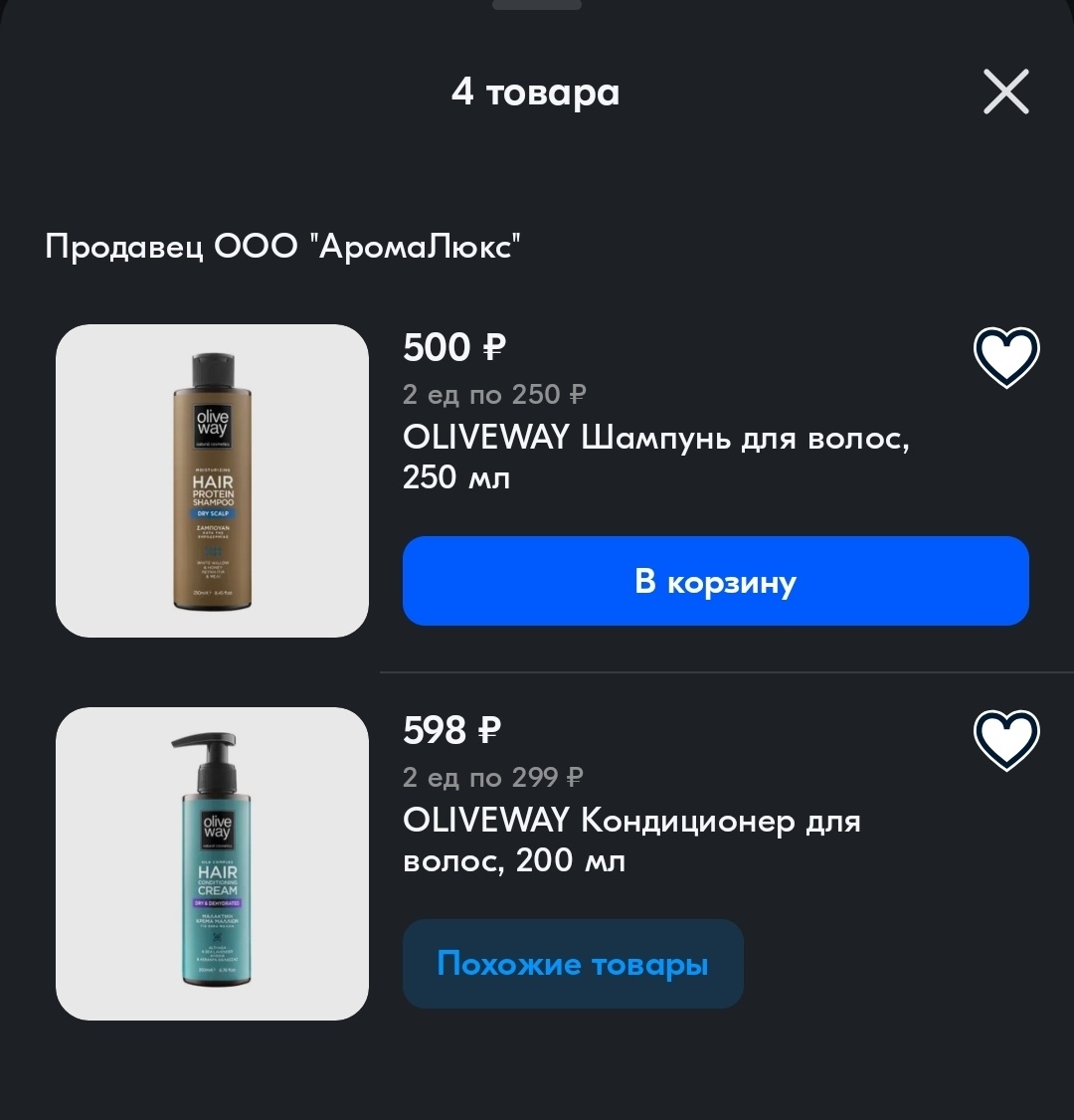
Task: Add the shampoo to favorites with heart icon
Action: [1006, 357]
